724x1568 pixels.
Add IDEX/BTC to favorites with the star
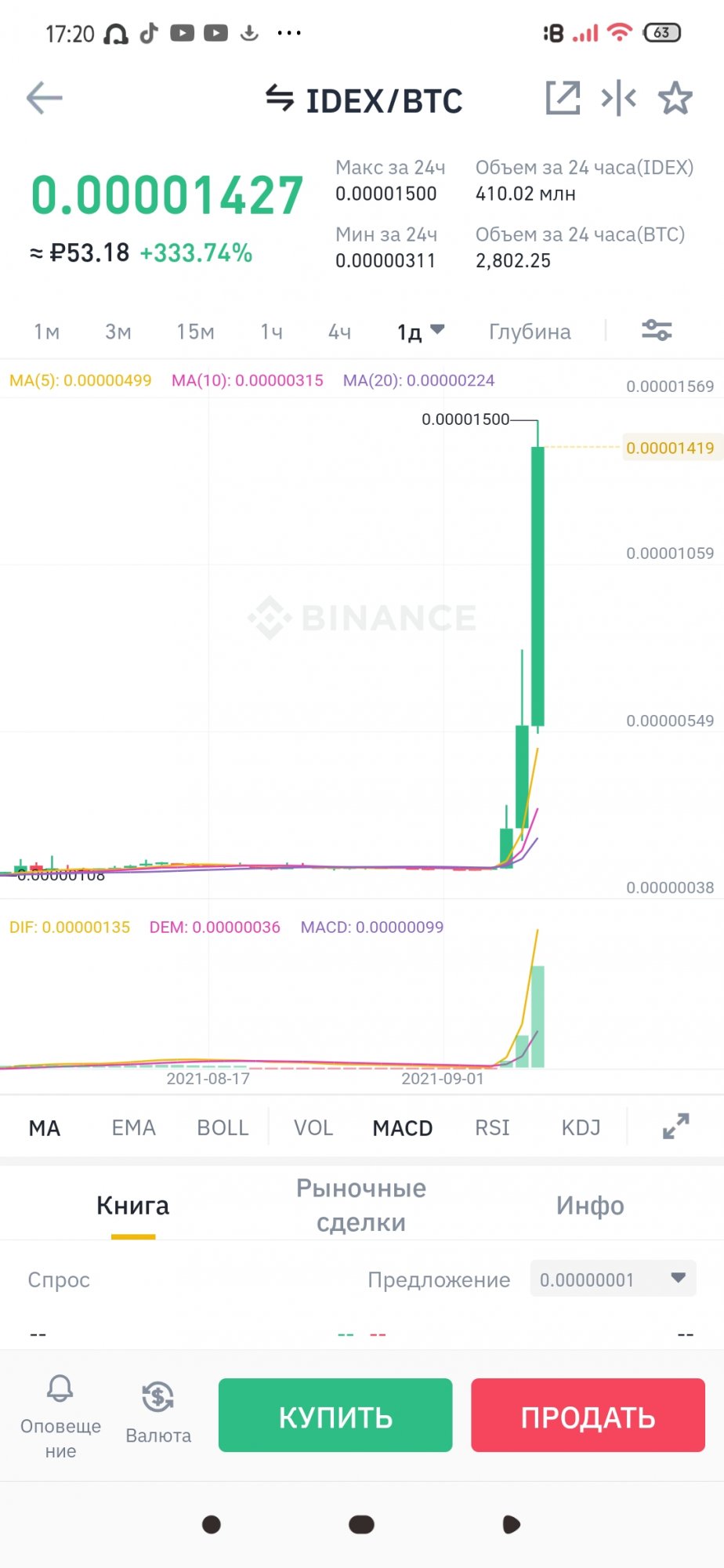675,98
